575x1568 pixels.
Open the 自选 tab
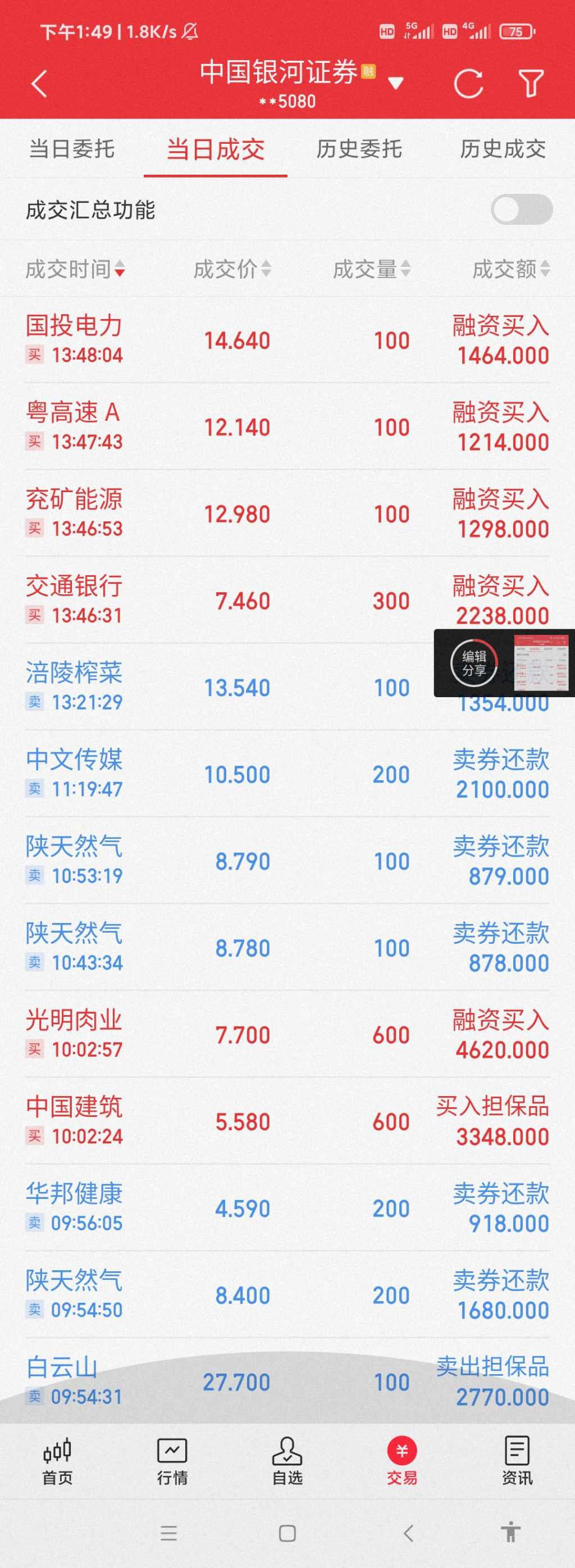click(x=287, y=1461)
